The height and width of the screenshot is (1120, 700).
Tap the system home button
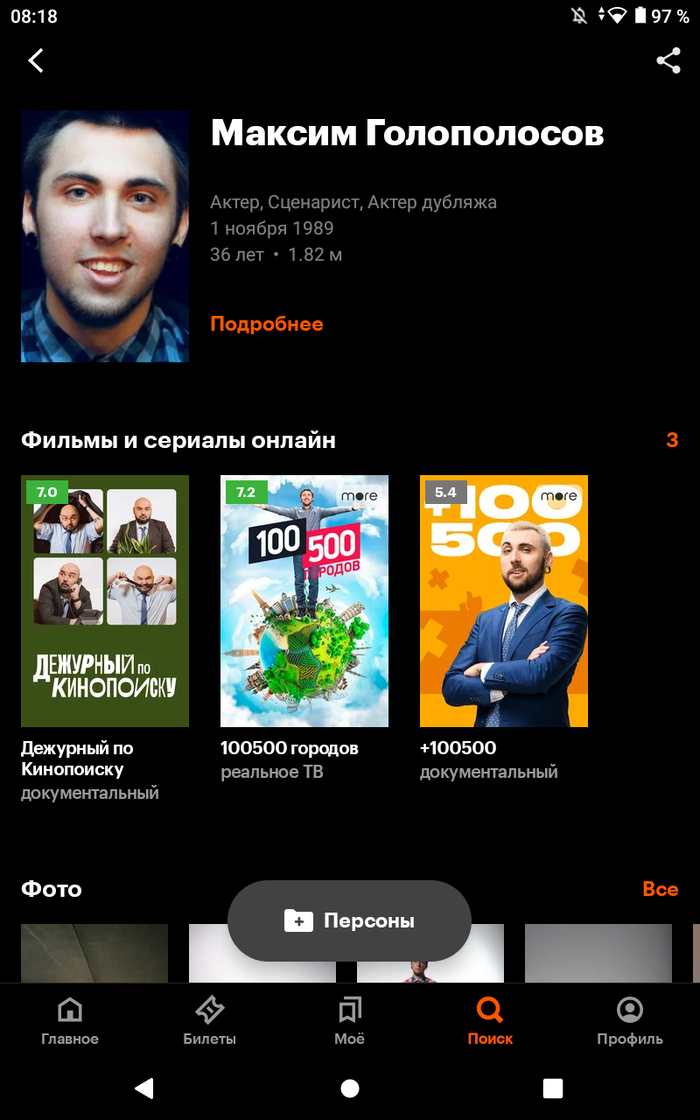[x=350, y=1089]
